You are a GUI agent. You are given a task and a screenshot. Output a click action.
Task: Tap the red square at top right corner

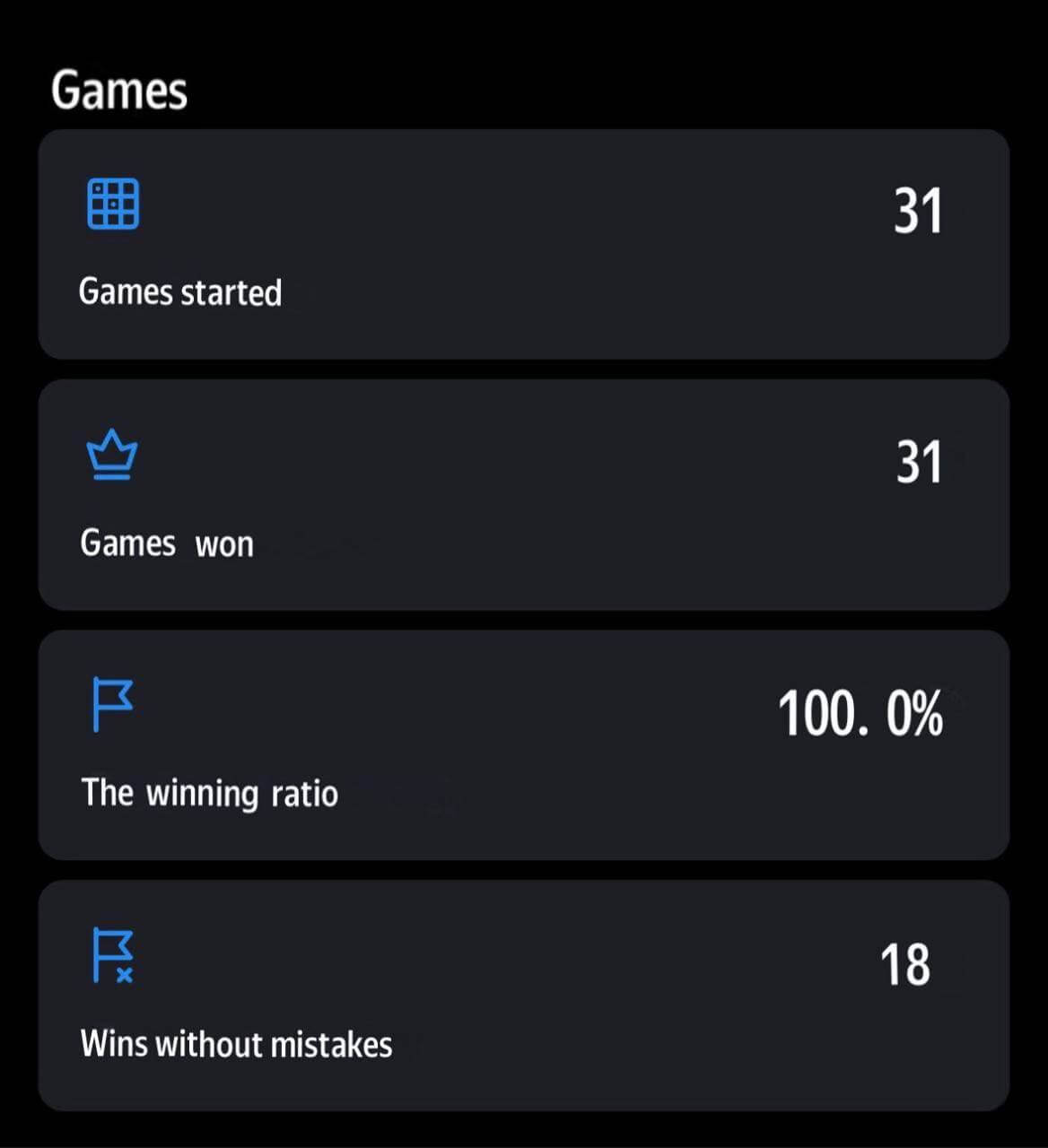pos(1030,18)
